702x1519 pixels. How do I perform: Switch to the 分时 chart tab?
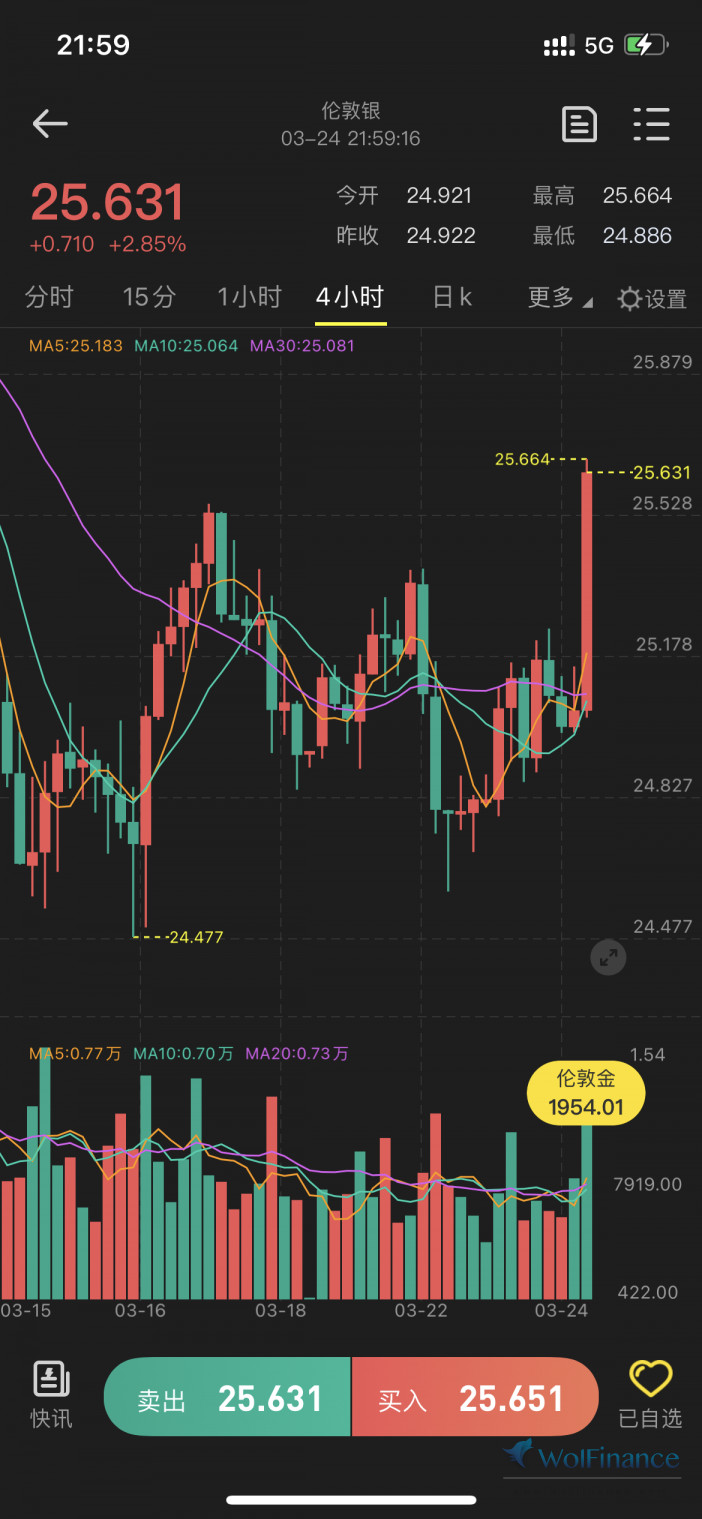pos(49,297)
